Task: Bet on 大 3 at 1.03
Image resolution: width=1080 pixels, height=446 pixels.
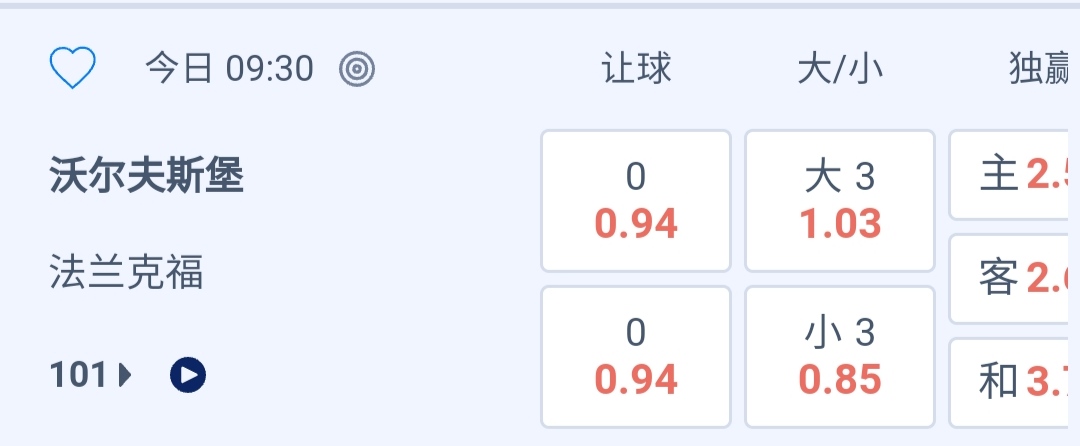Action: tap(840, 201)
